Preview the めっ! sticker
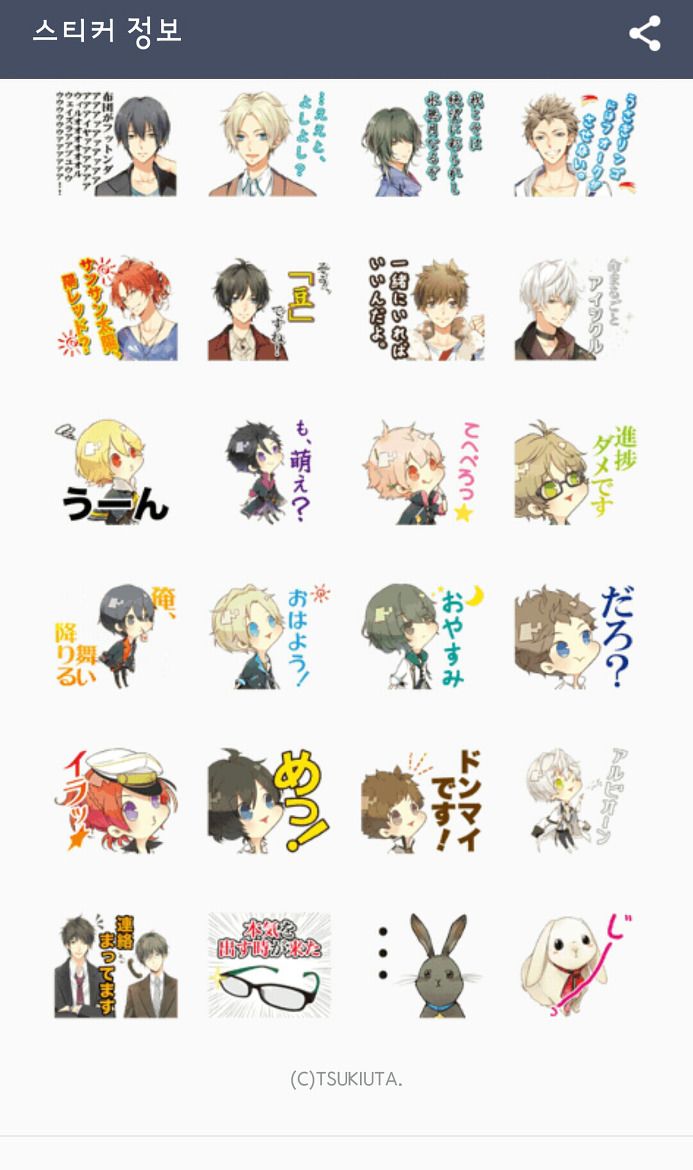The height and width of the screenshot is (1170, 693). pyautogui.click(x=270, y=800)
